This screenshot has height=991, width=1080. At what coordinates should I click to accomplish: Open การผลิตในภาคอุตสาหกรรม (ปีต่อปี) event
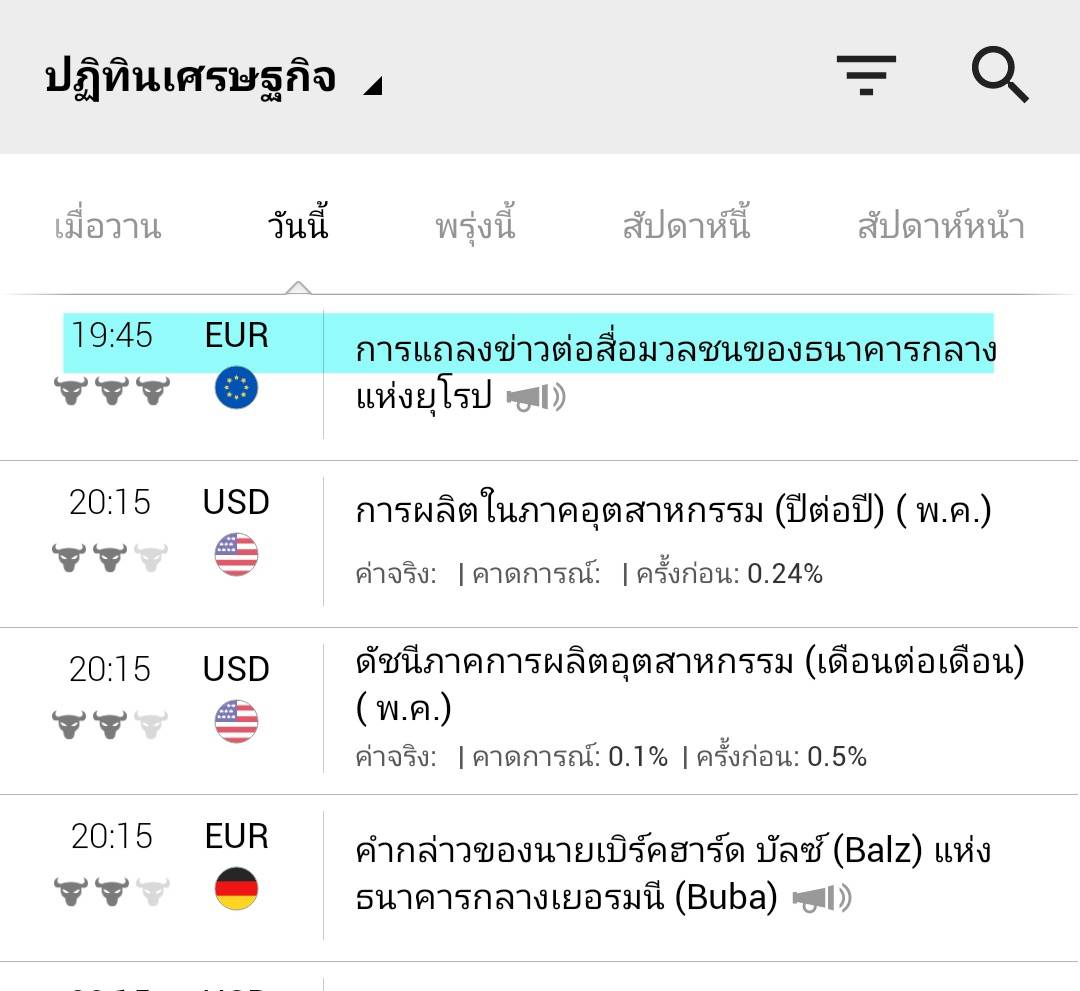672,513
